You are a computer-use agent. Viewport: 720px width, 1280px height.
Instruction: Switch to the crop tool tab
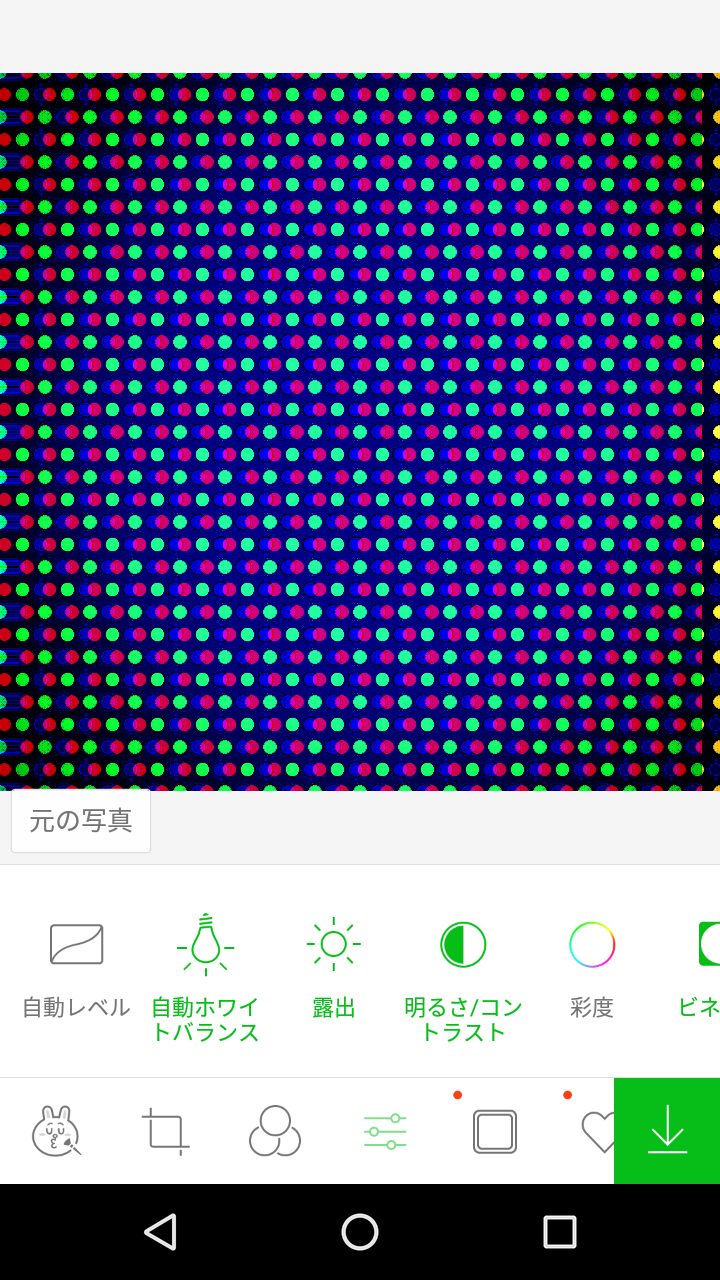(165, 1131)
